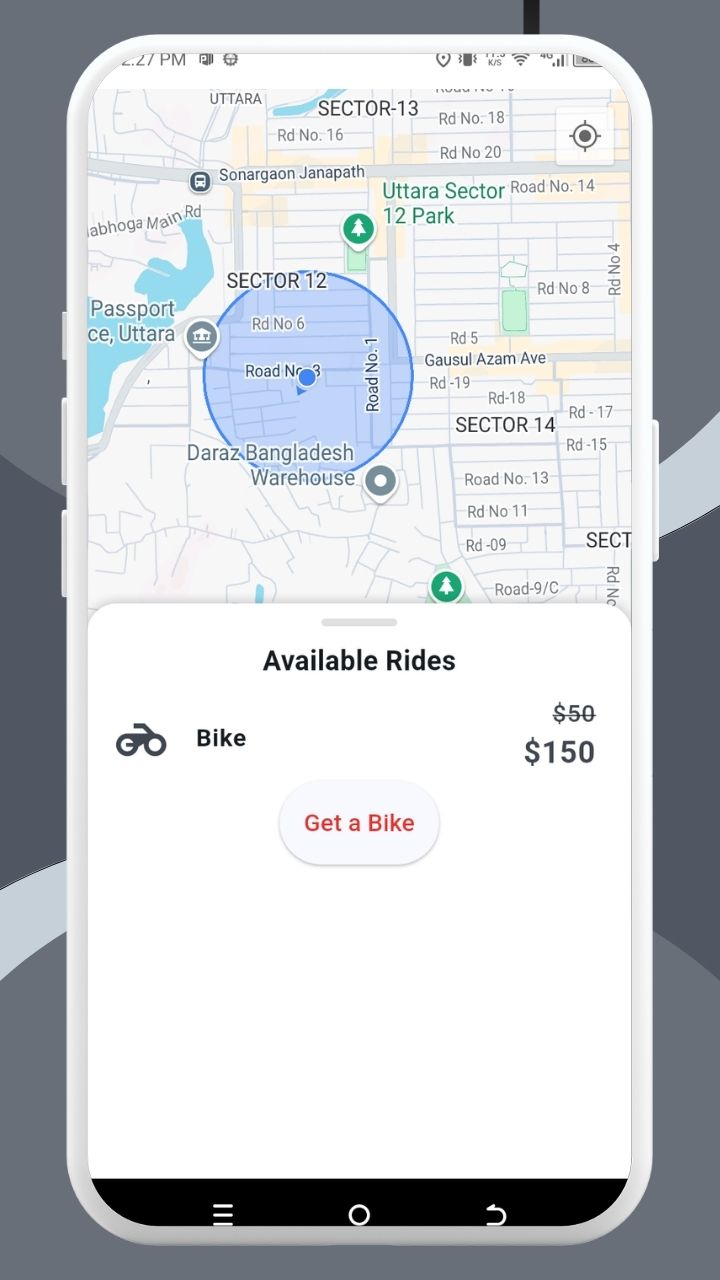This screenshot has width=720, height=1280.
Task: Open the navigation menu button
Action: point(224,1214)
